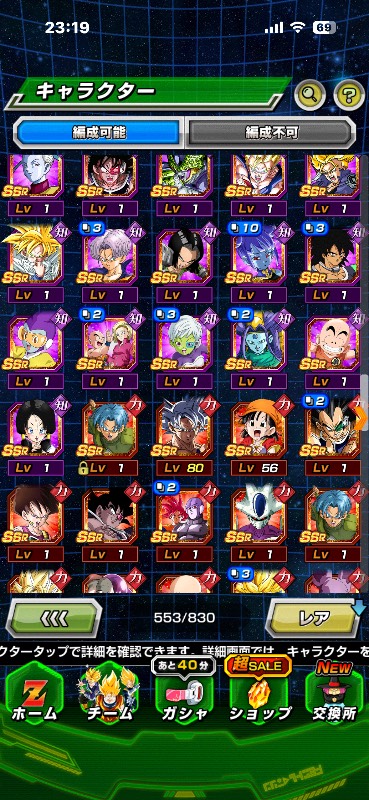This screenshot has height=800, width=369.
Task: Open the レア sort button
Action: tap(316, 618)
